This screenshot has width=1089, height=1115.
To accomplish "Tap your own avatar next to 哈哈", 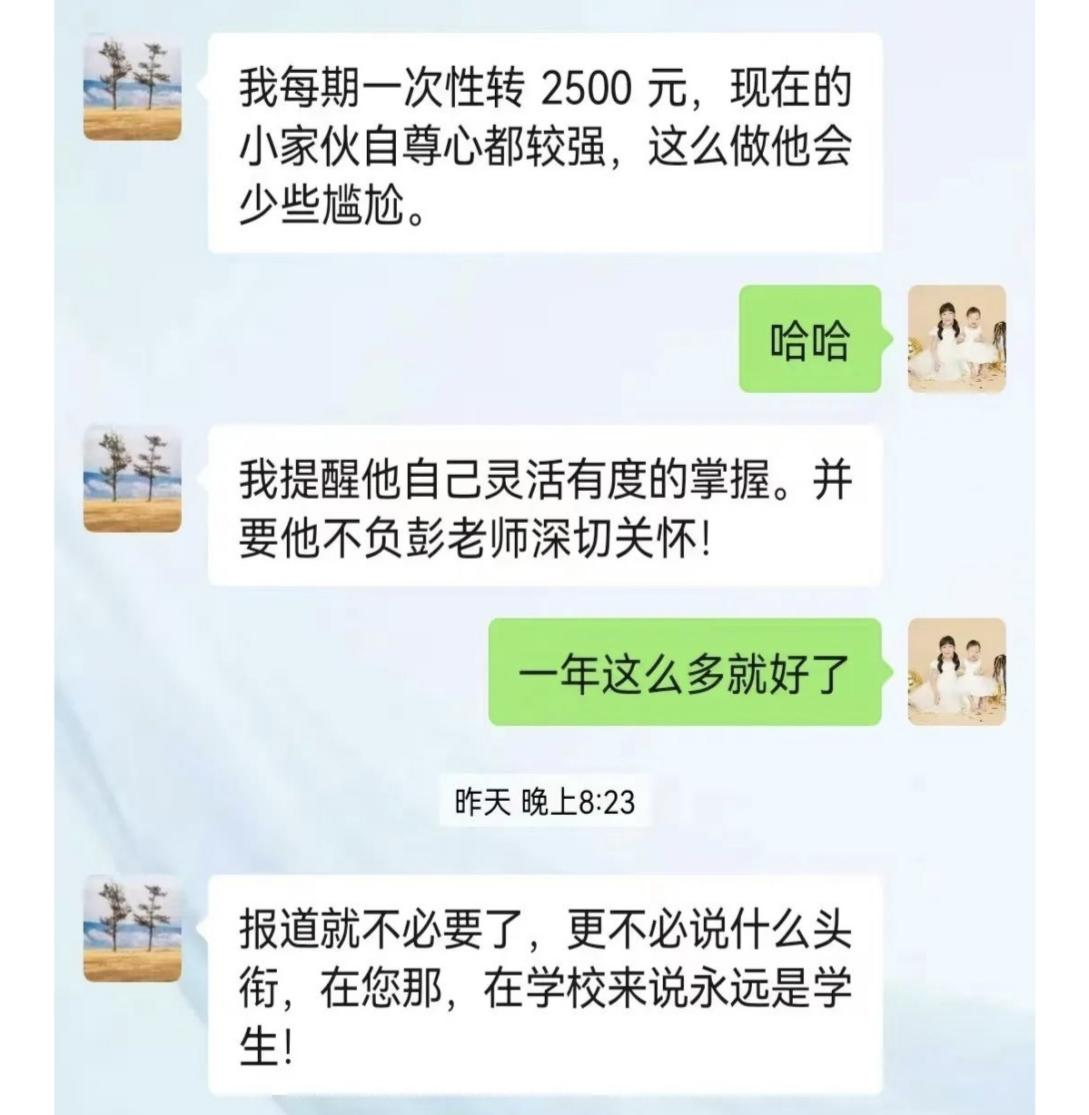I will [x=956, y=338].
